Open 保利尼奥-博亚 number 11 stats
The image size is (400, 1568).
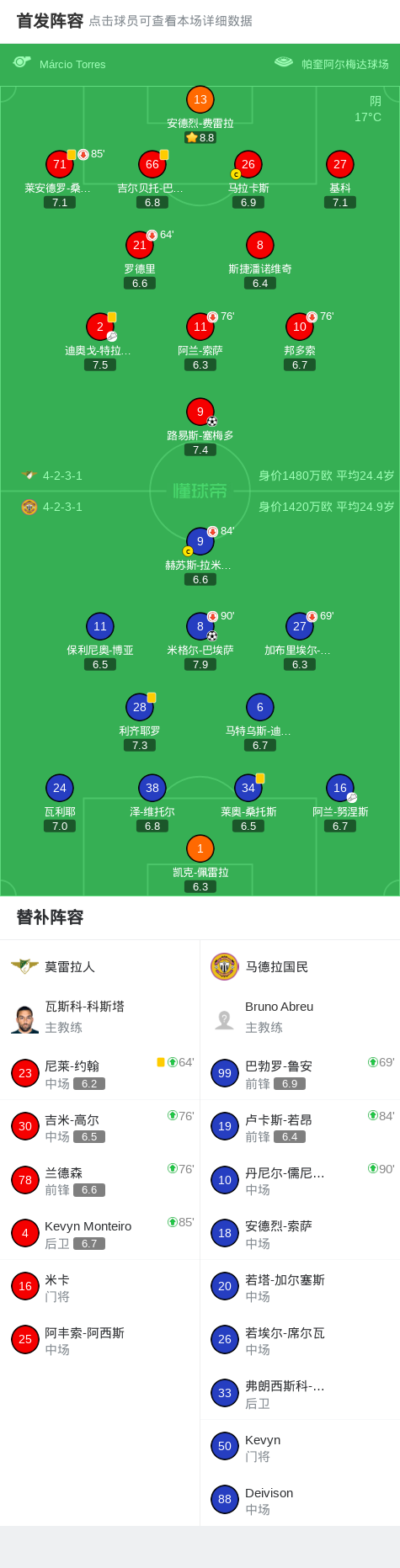pyautogui.click(x=100, y=626)
